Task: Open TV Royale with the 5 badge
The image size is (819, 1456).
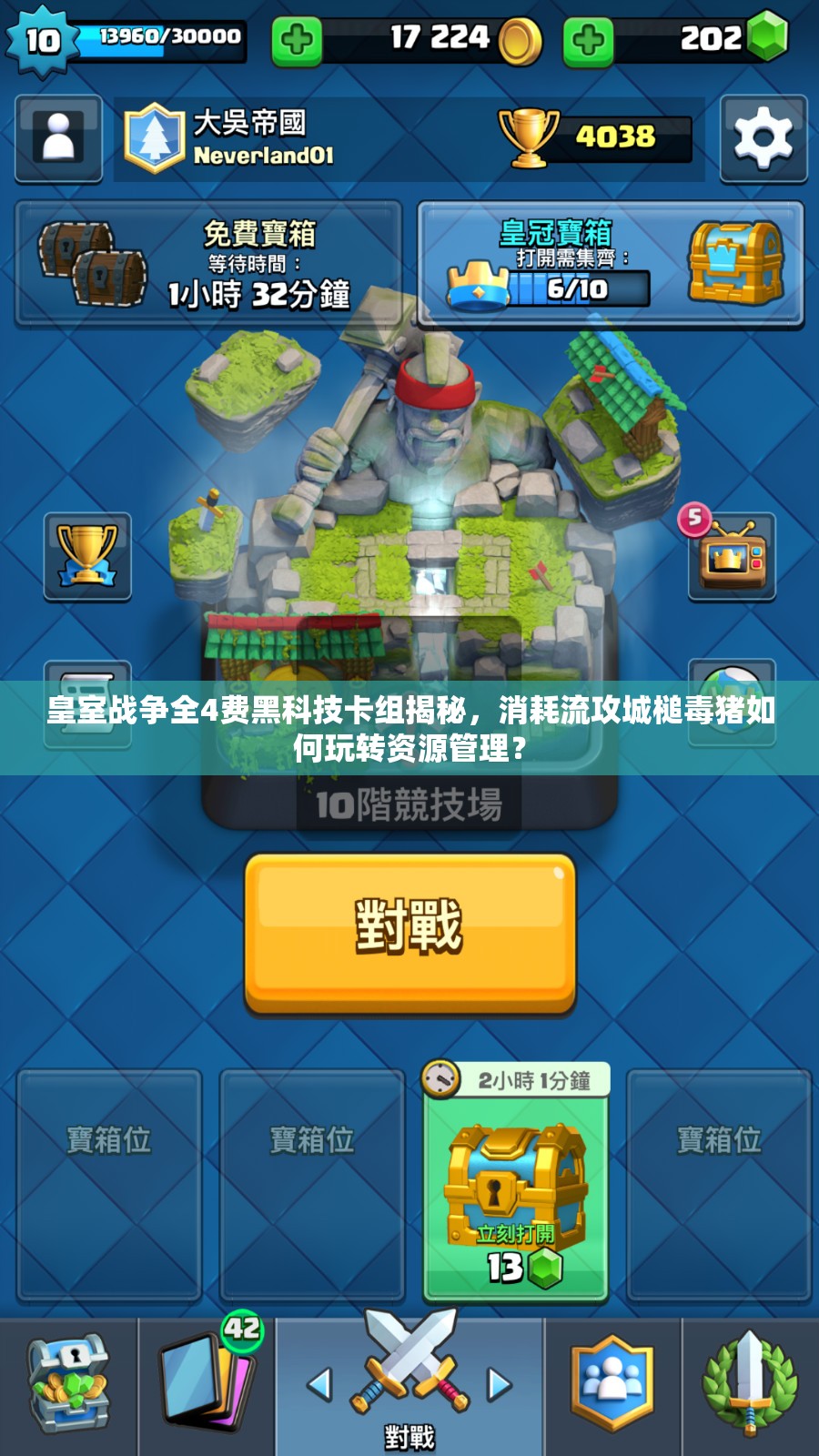Action: pyautogui.click(x=732, y=556)
